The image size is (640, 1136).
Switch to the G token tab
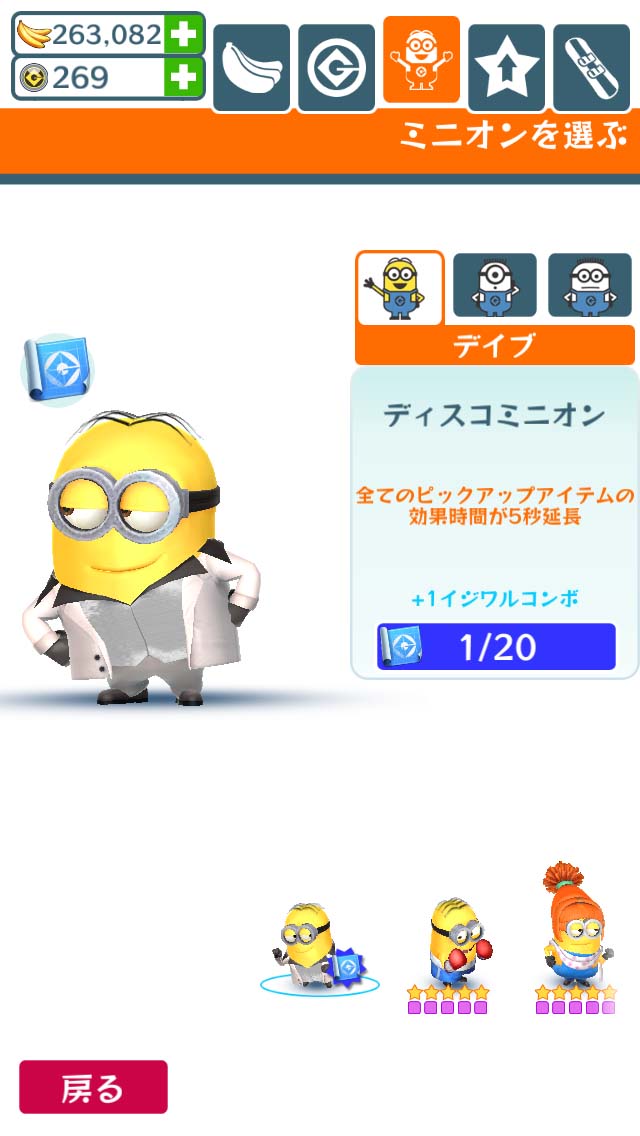tap(336, 67)
